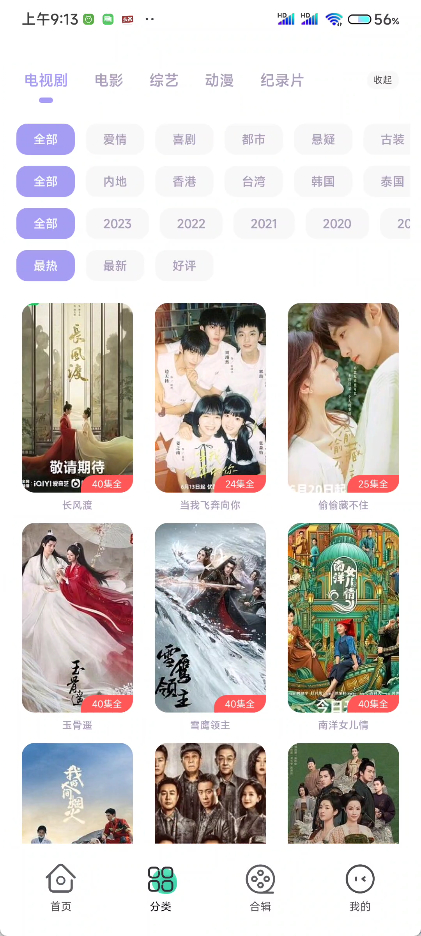Open the 雪鹰领主 poster
The image size is (421, 936).
210,618
